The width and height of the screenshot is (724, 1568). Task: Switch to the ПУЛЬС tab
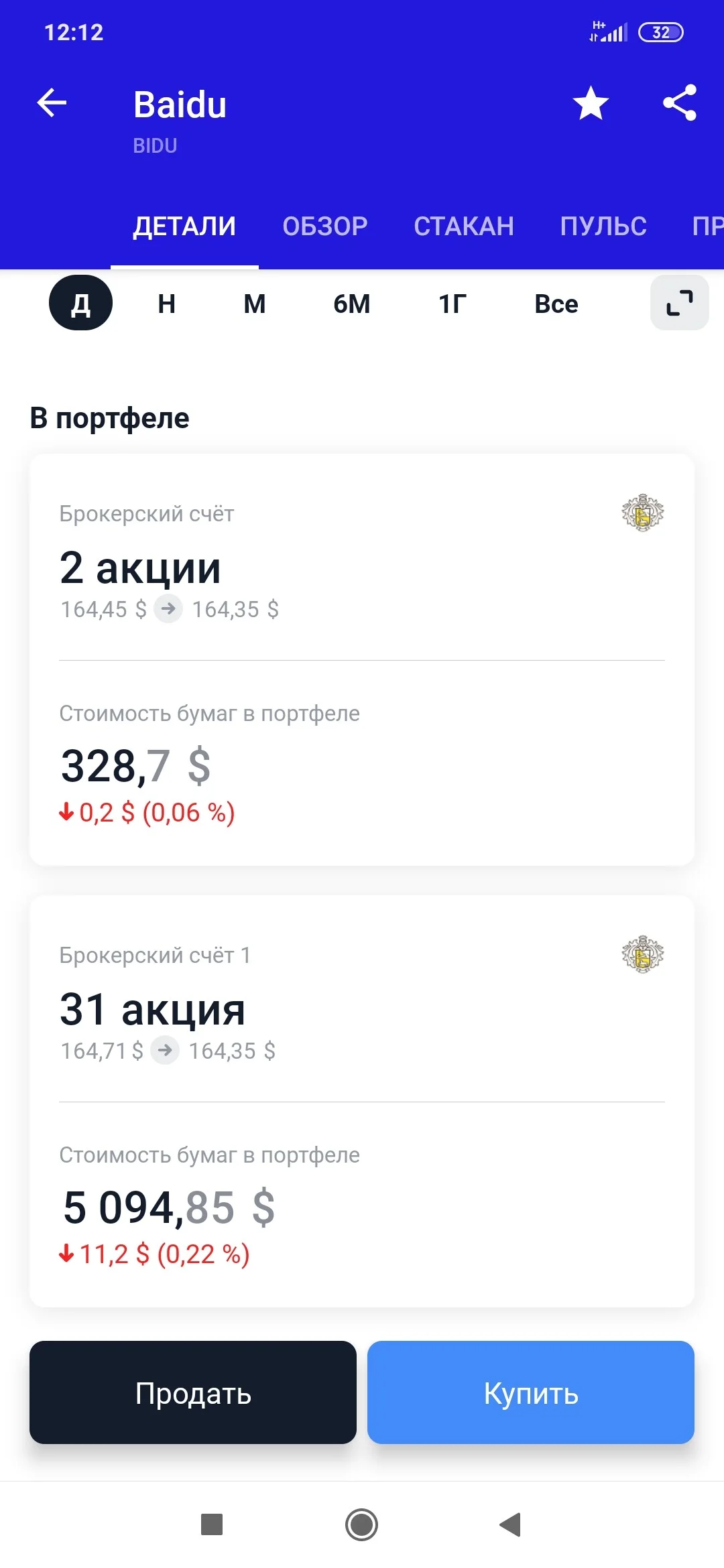[603, 226]
